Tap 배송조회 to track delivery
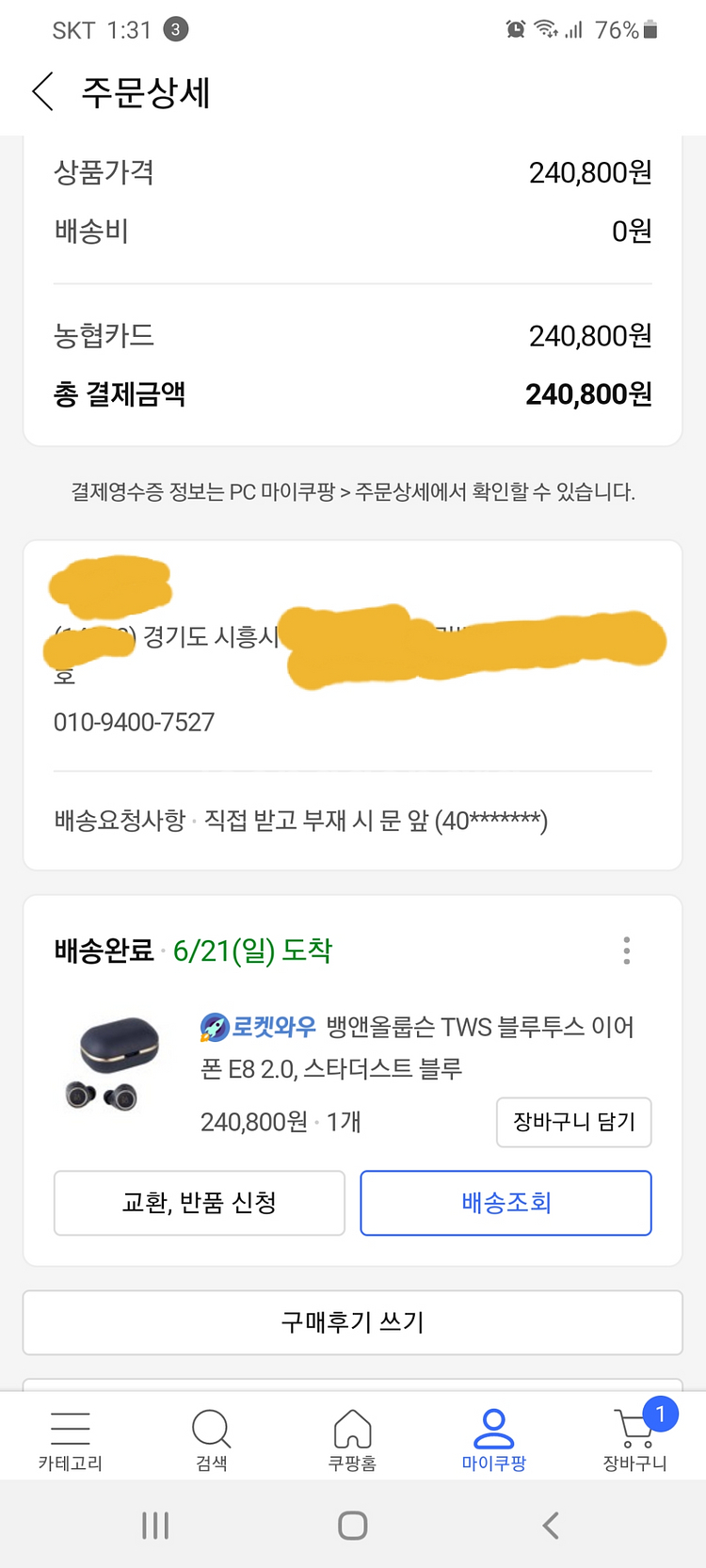 click(505, 1203)
